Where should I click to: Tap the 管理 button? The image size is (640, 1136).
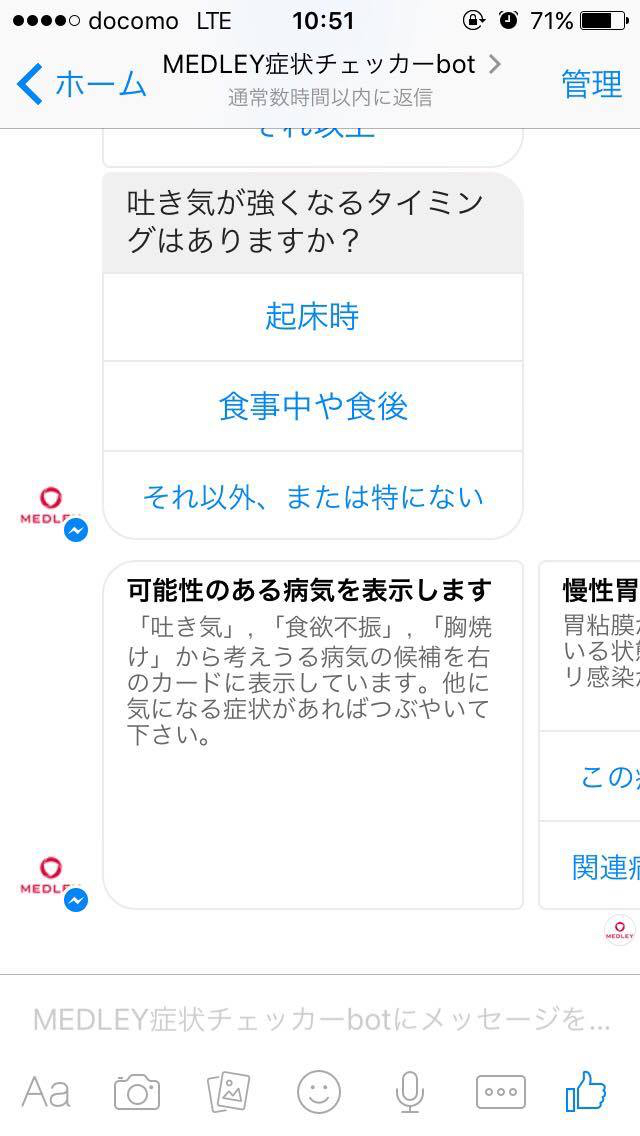tap(591, 84)
